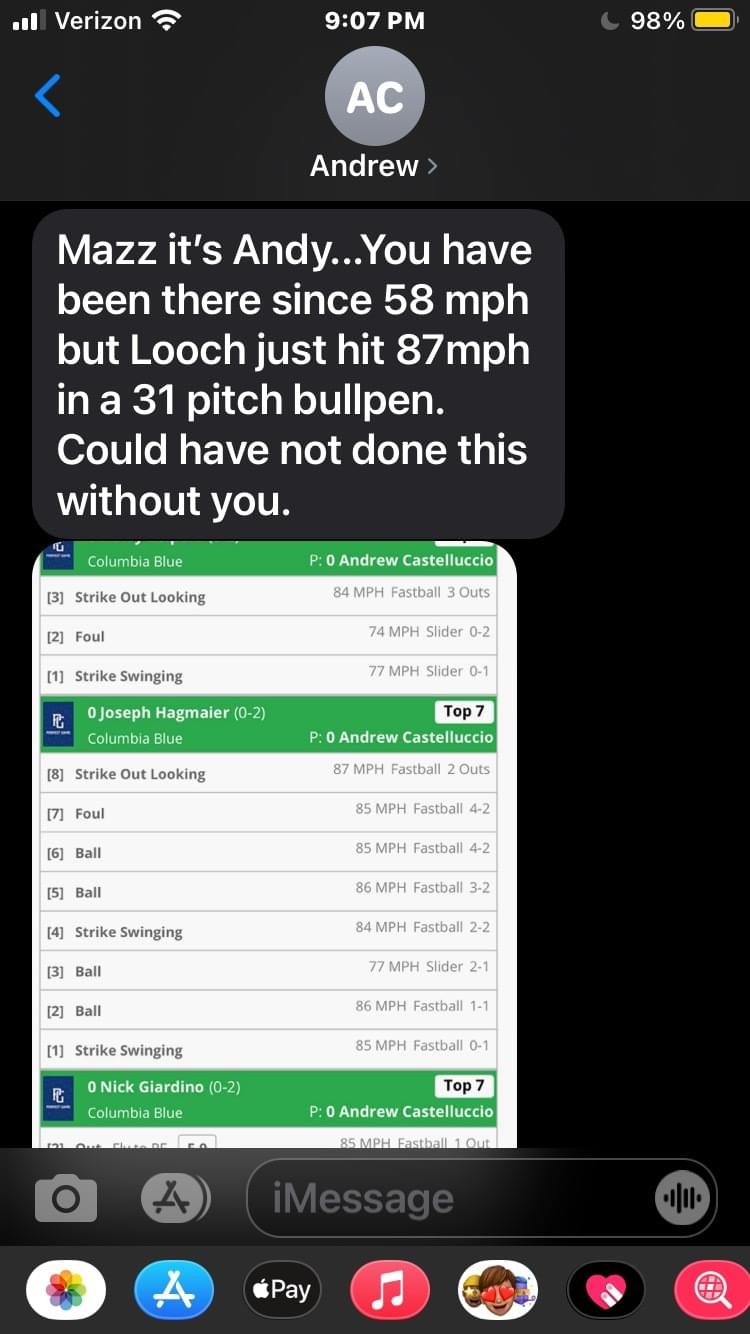Open the Music iMessage app

[390, 1290]
